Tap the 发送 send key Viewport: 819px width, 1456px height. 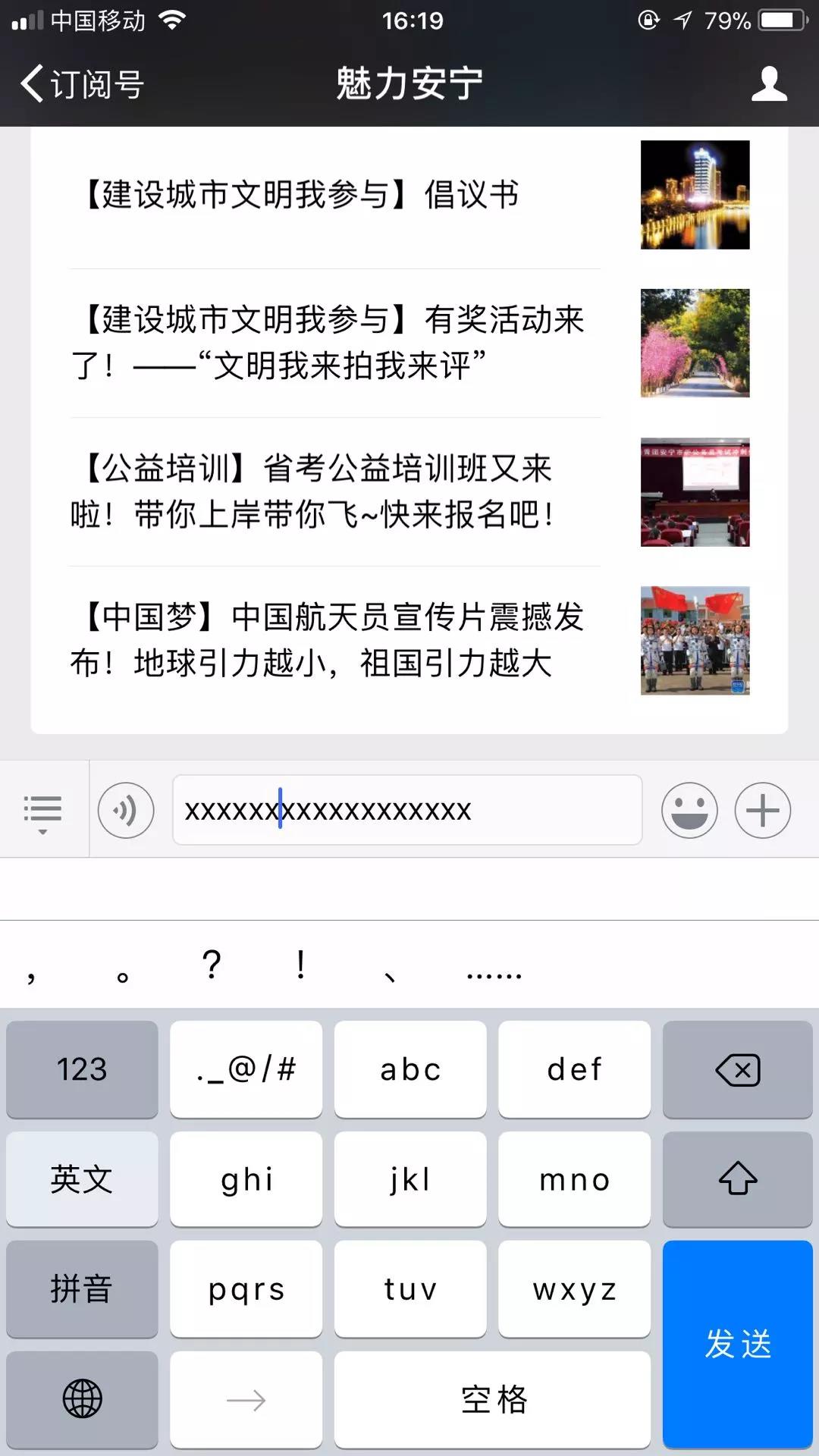738,1345
